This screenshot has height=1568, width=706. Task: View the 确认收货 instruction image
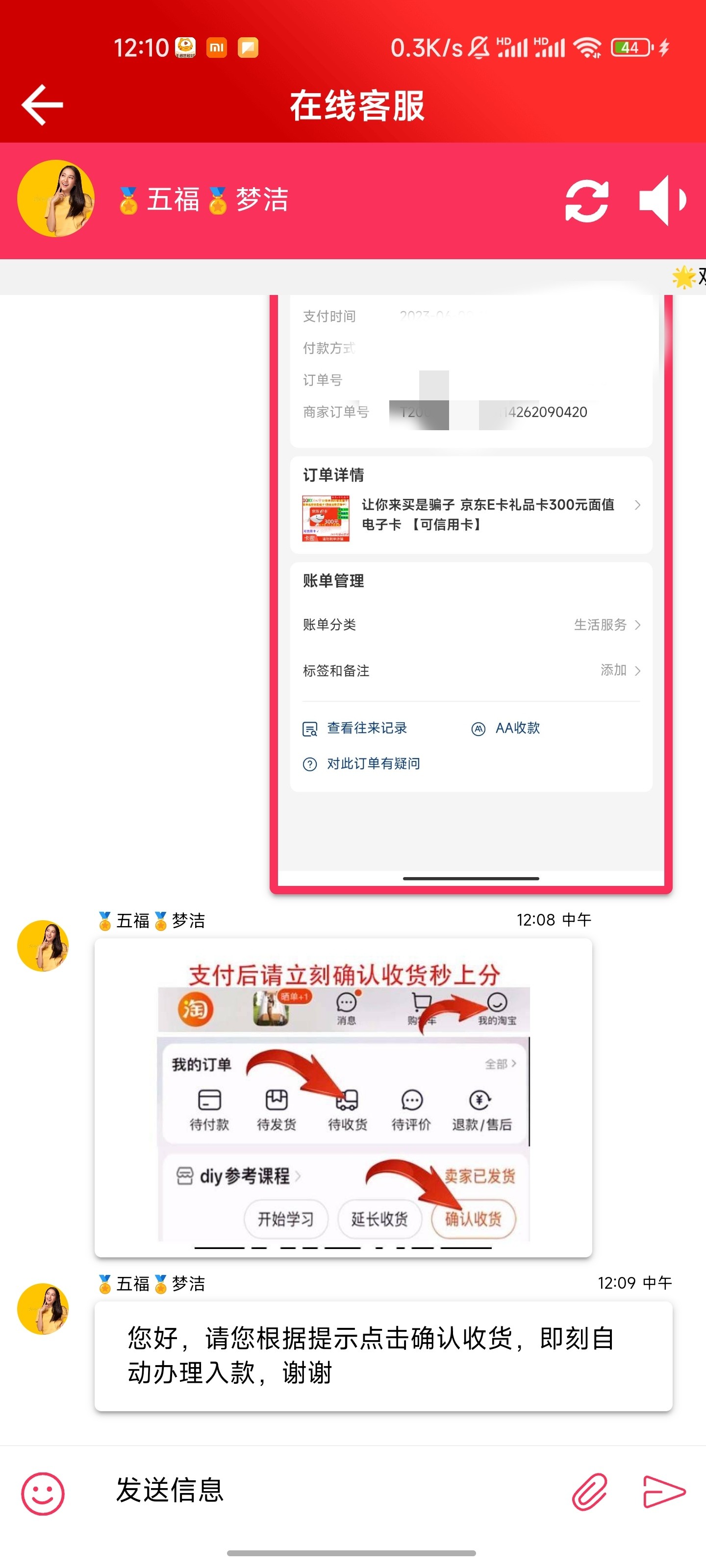343,1098
